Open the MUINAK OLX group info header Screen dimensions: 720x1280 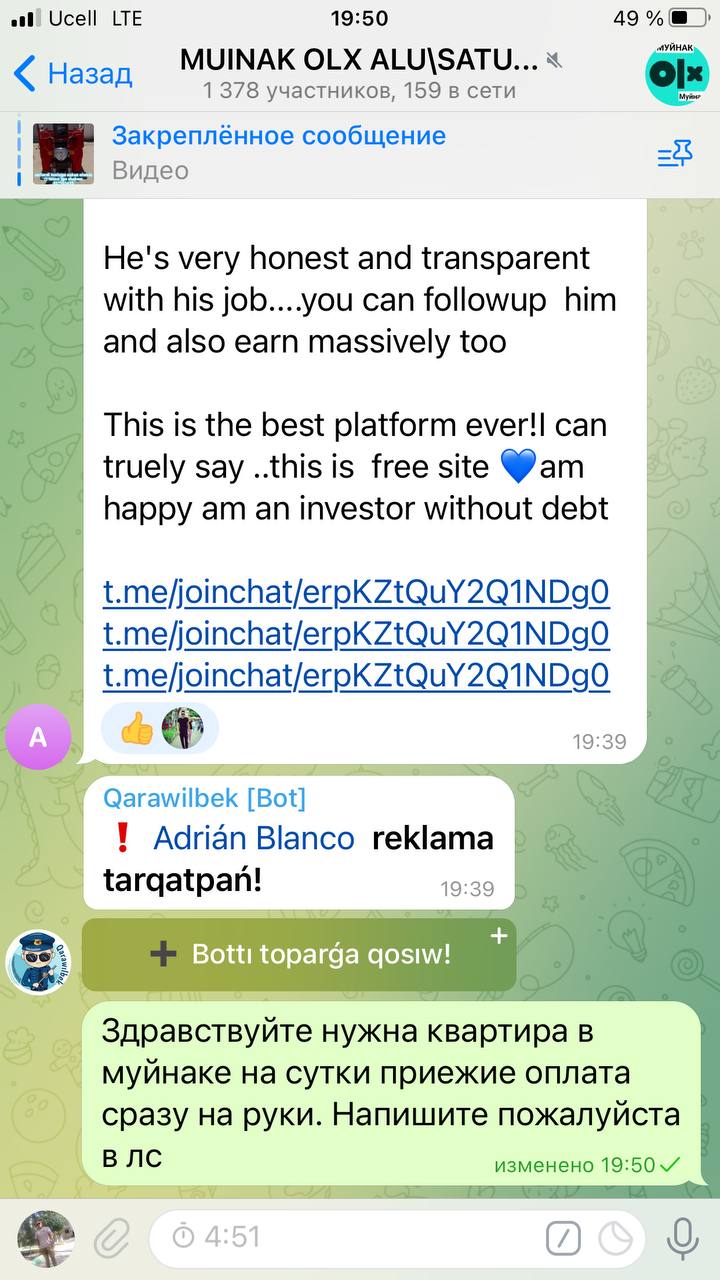(360, 73)
